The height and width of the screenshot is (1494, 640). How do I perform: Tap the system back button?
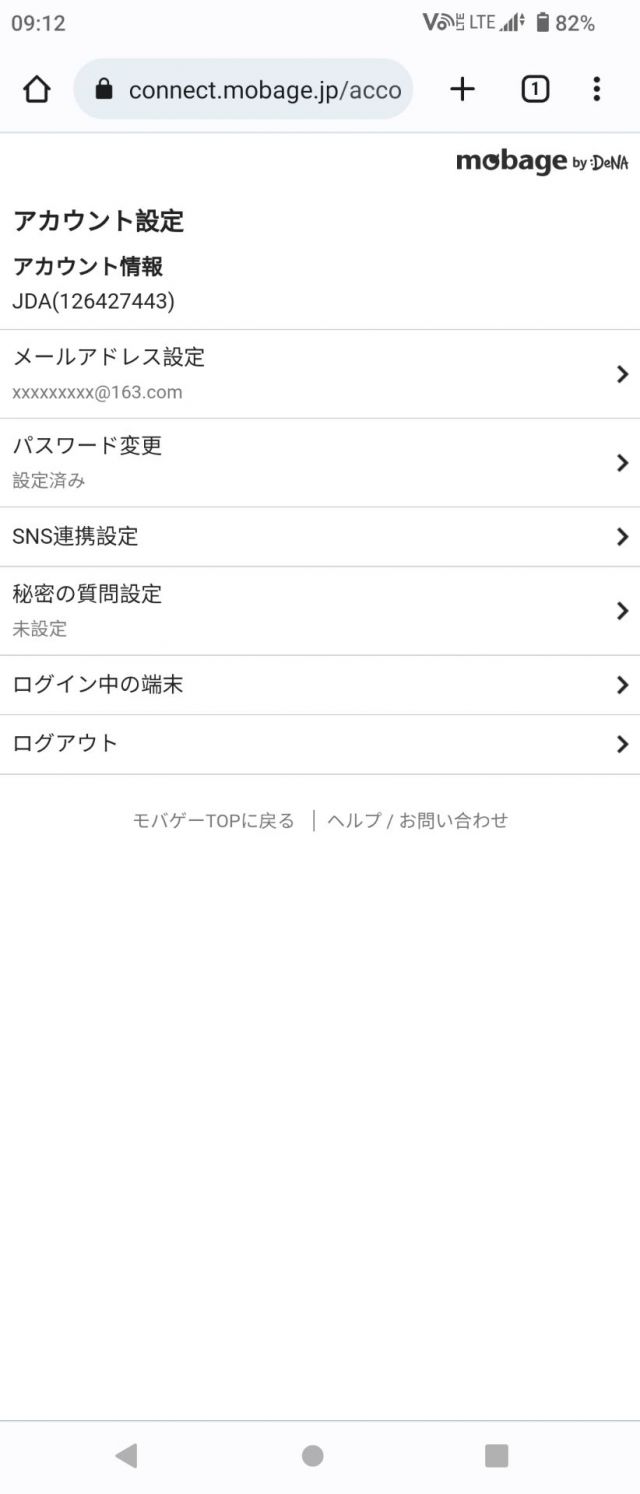[126, 1456]
